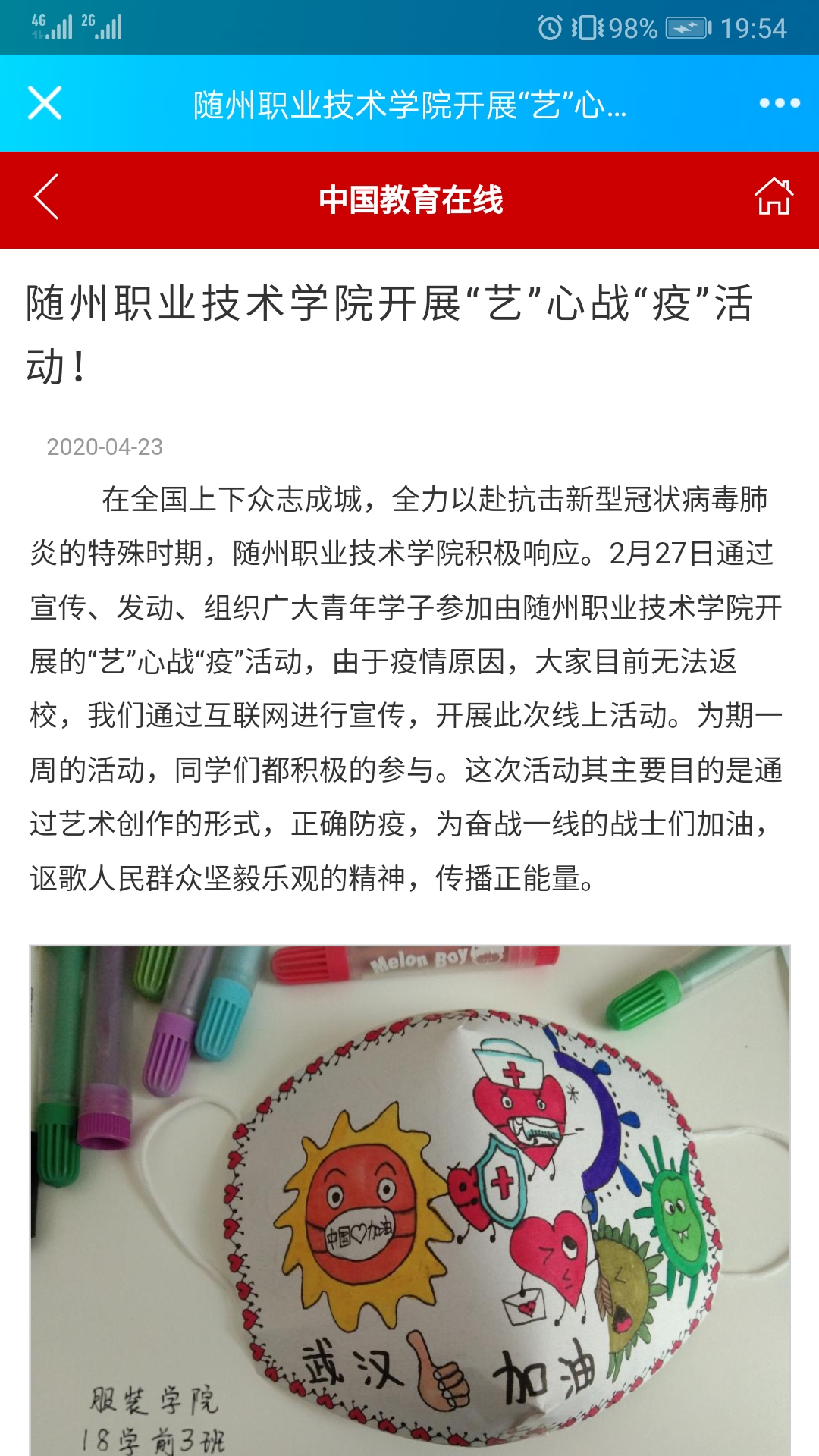Open the 中国教育在线 home page icon

[x=773, y=197]
